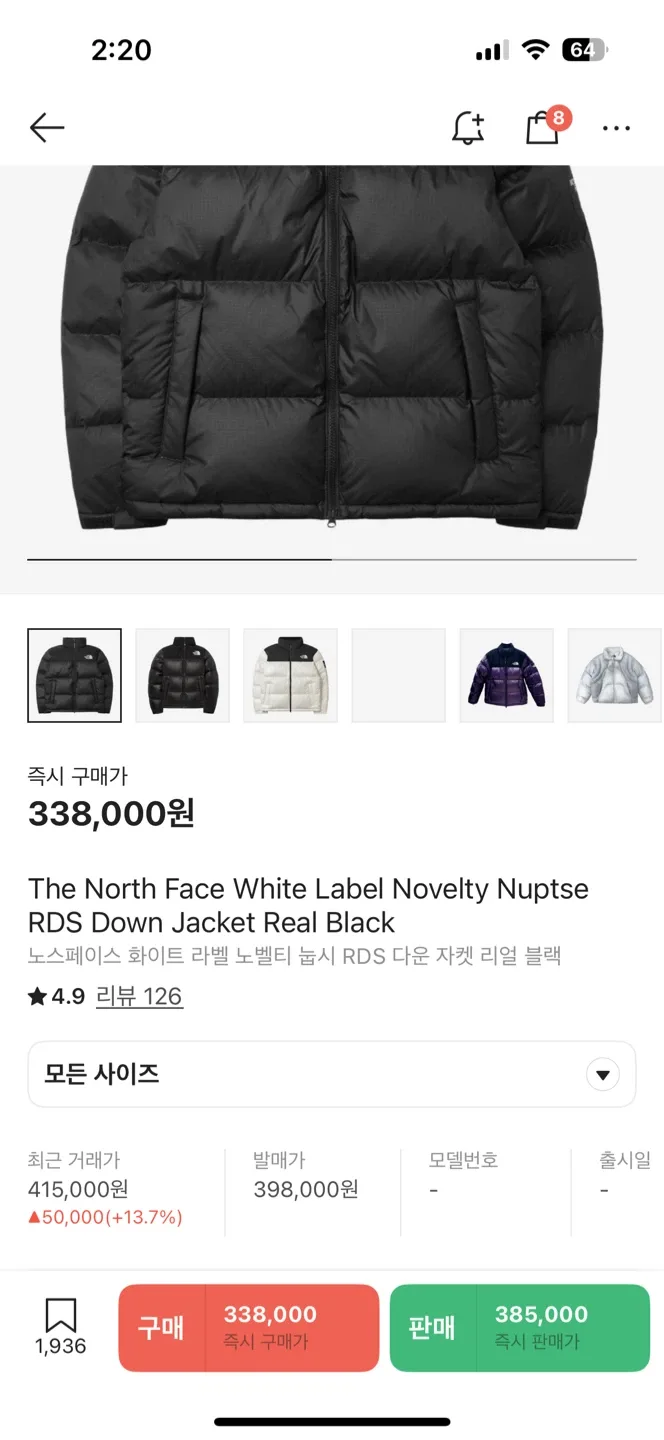
Task: Select the white jacket thumbnail
Action: (291, 675)
